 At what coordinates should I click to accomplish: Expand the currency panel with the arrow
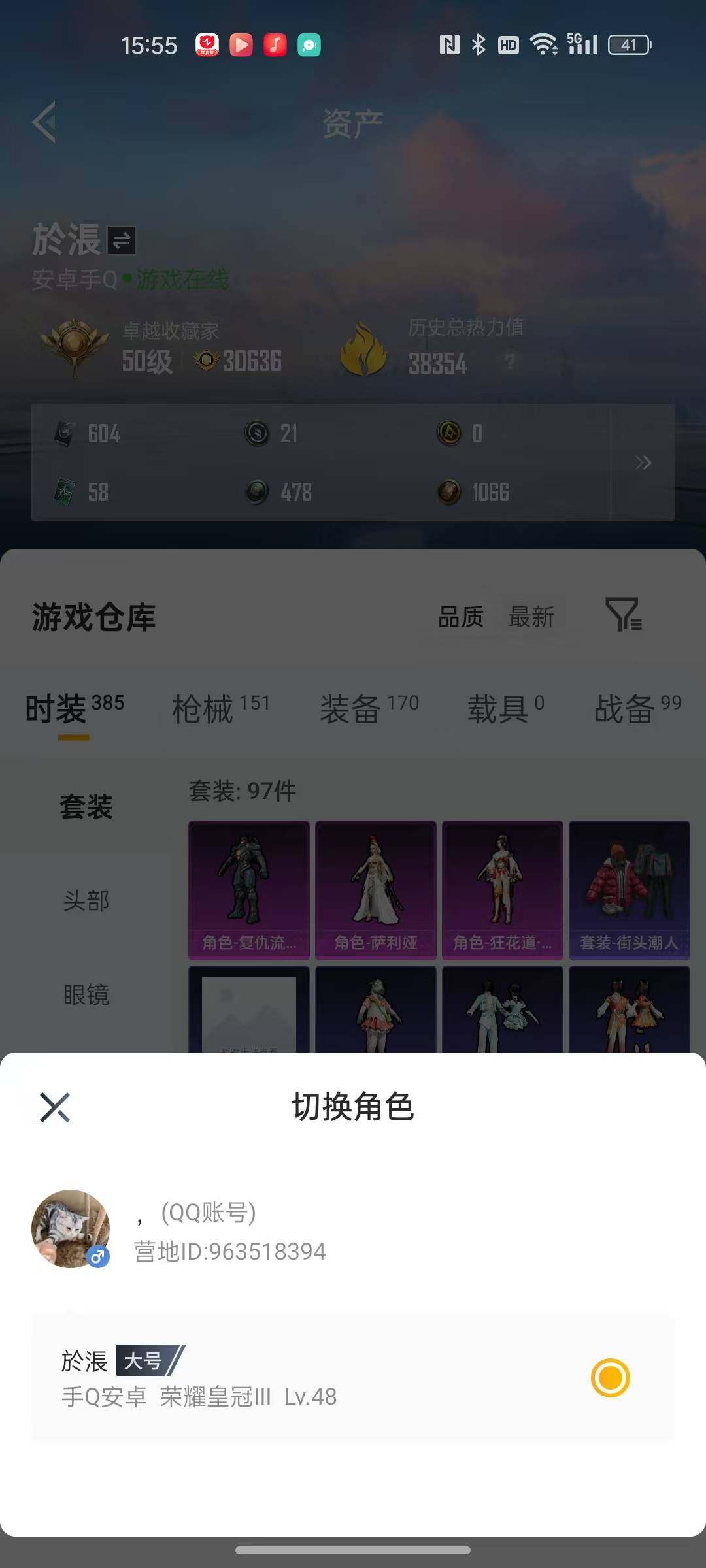[x=644, y=463]
